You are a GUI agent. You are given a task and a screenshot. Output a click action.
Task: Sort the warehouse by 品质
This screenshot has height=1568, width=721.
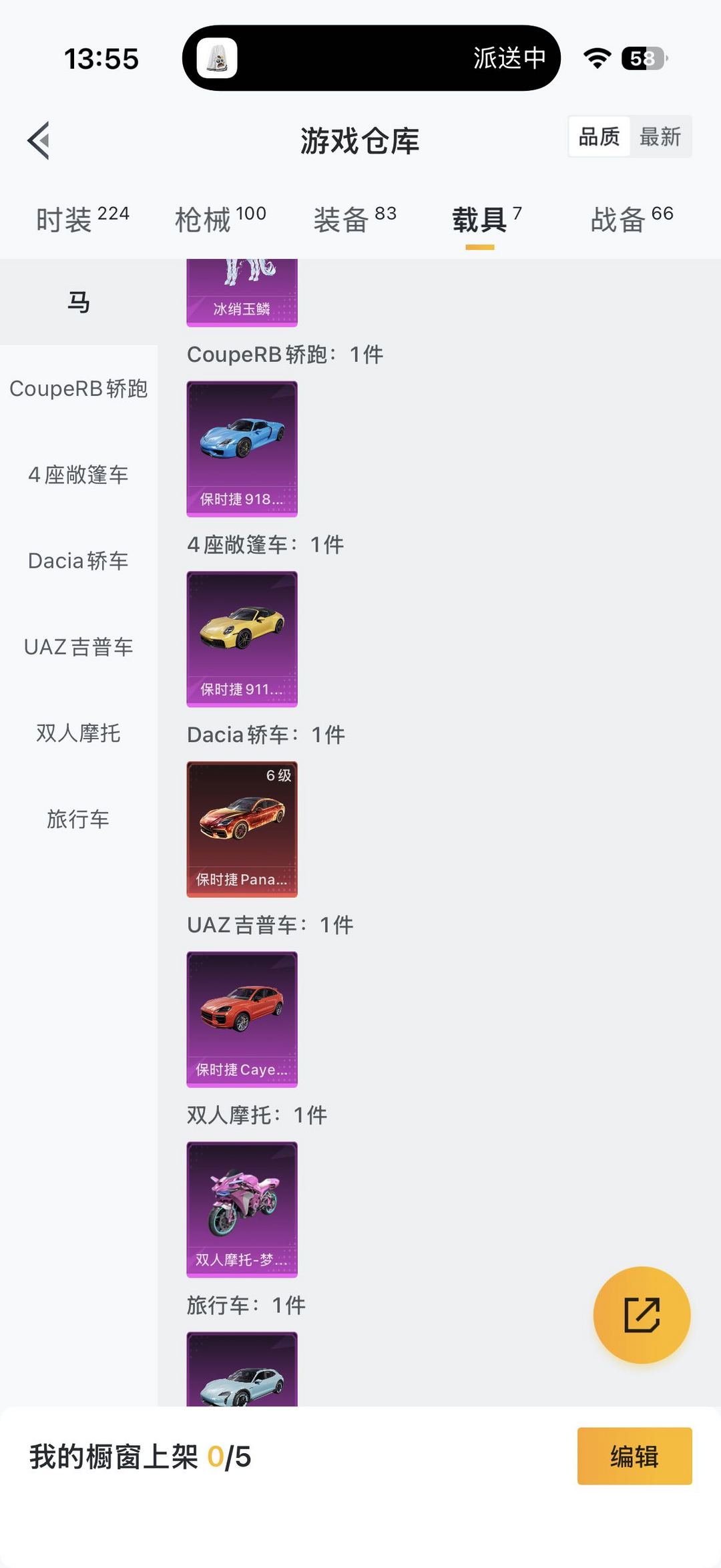599,137
